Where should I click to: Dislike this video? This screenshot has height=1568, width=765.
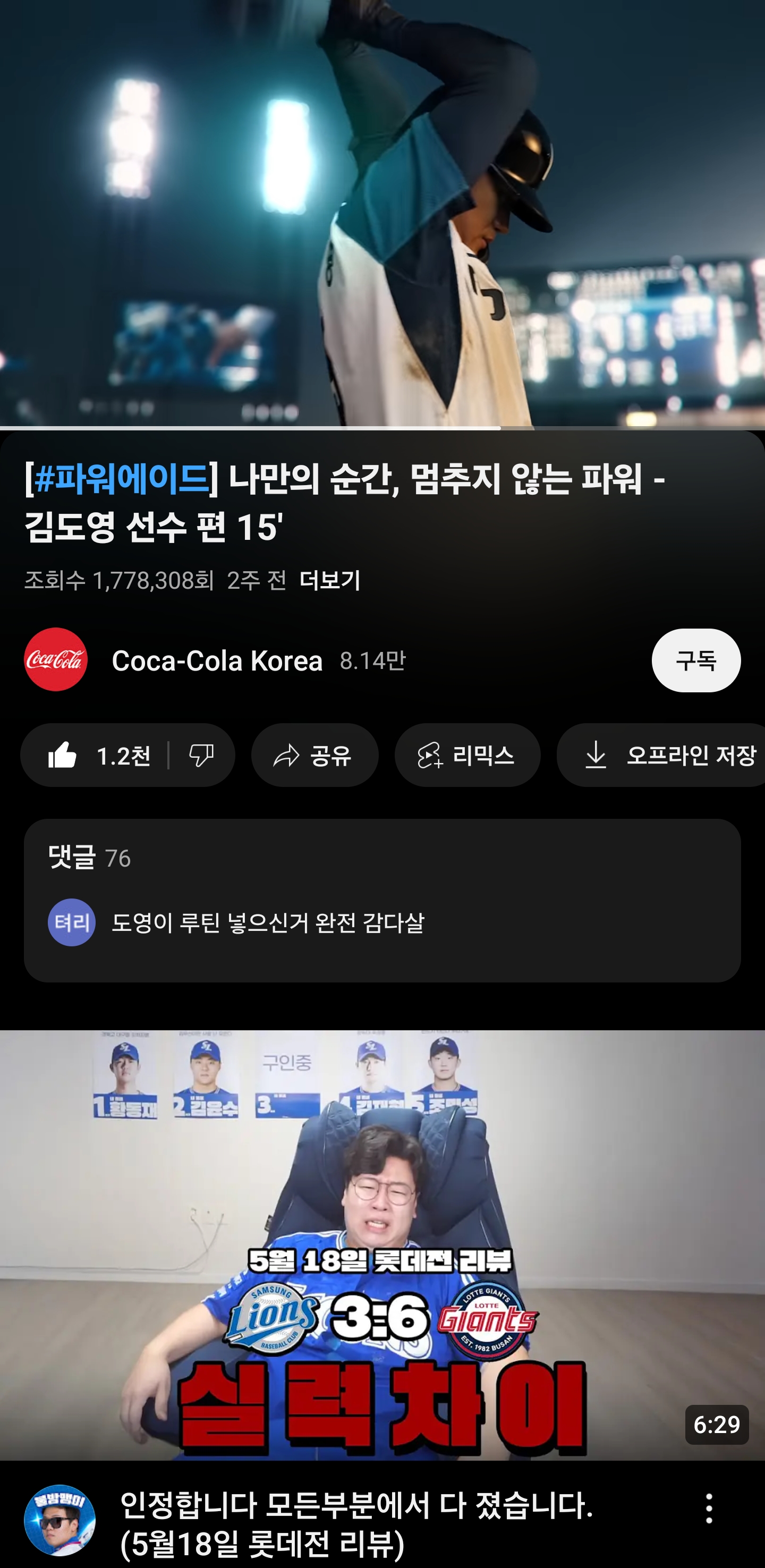201,756
